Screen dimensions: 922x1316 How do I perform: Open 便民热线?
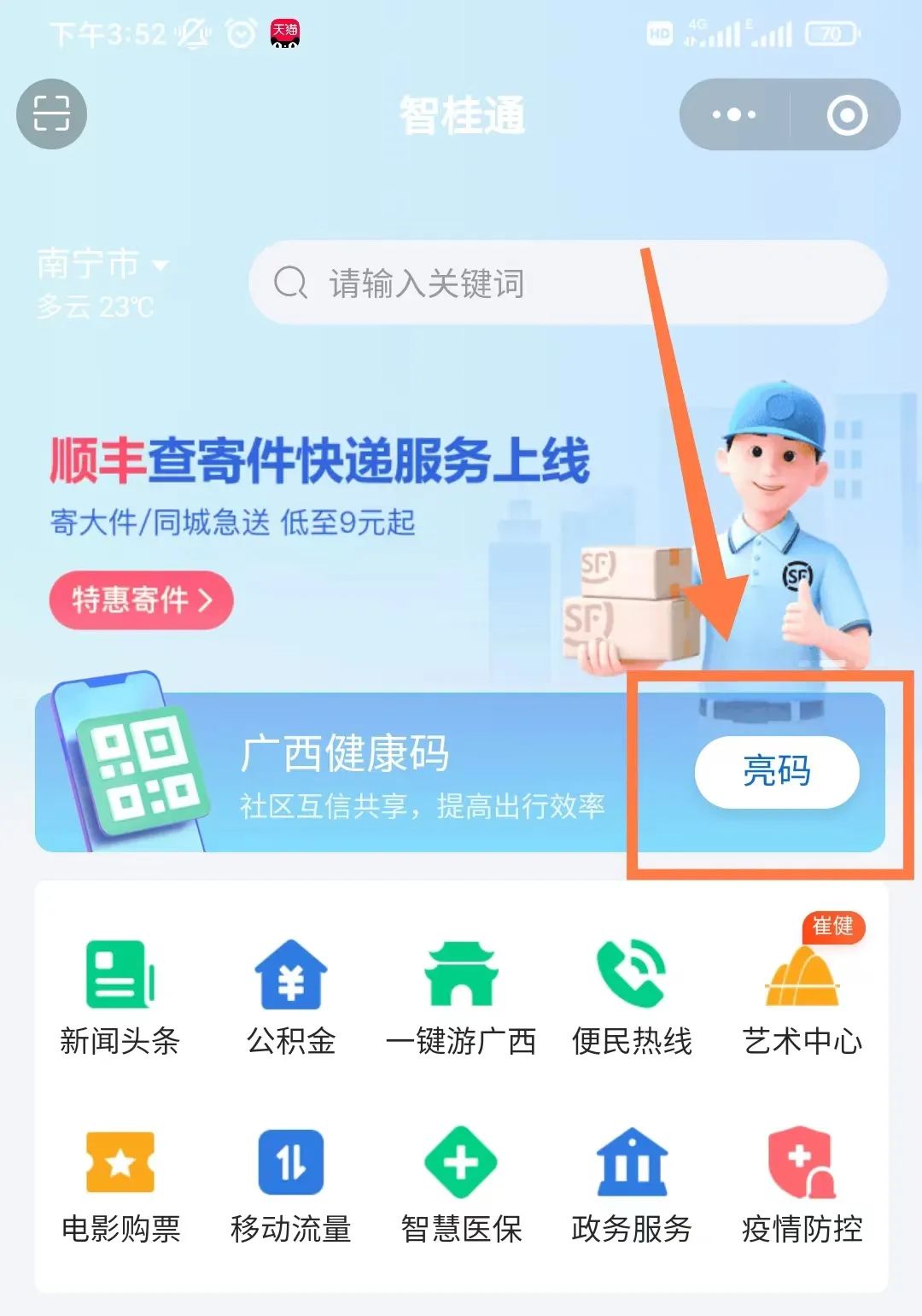click(632, 997)
